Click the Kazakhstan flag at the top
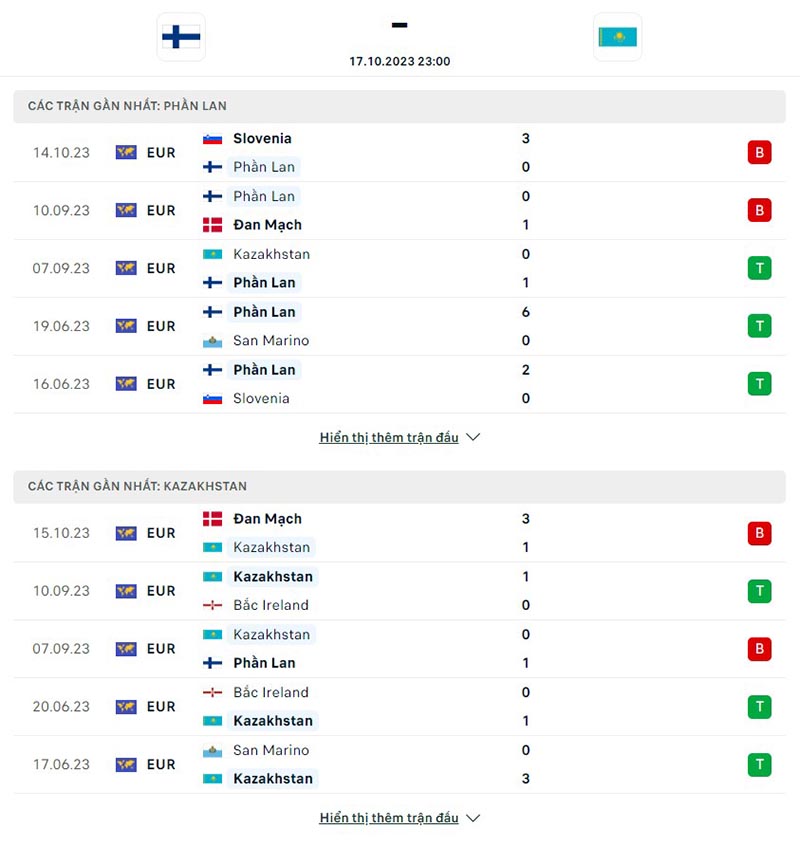Image resolution: width=800 pixels, height=847 pixels. coord(618,36)
